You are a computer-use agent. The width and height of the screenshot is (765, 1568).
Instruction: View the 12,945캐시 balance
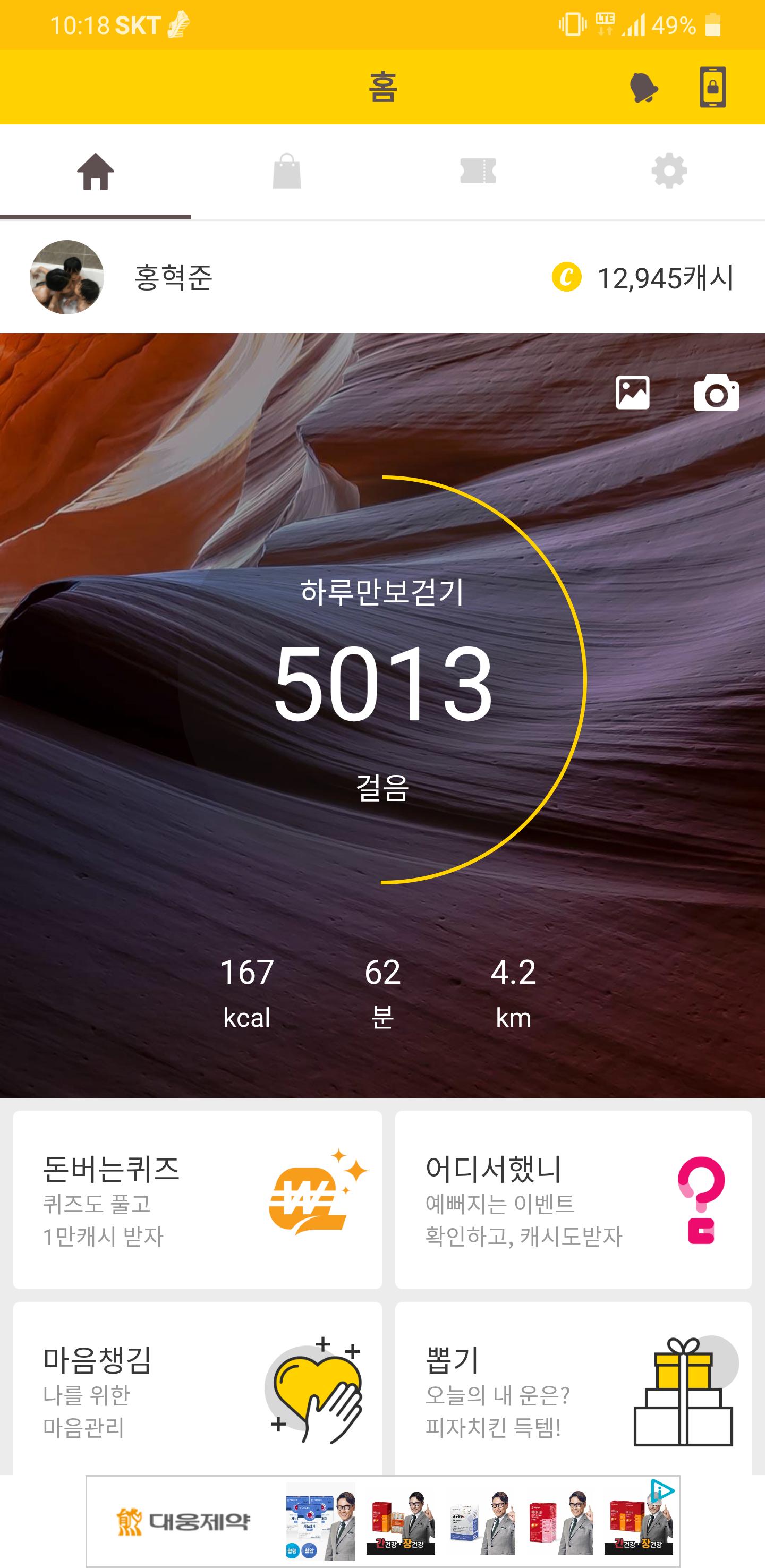[643, 278]
